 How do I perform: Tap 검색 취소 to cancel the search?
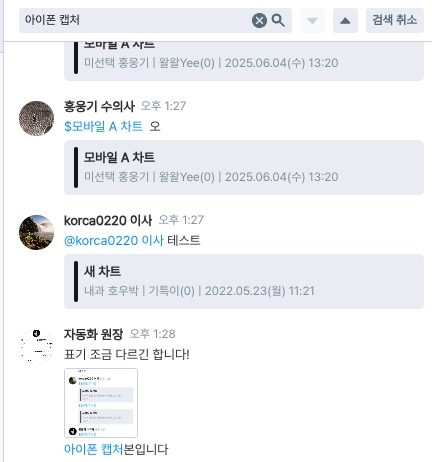point(395,21)
